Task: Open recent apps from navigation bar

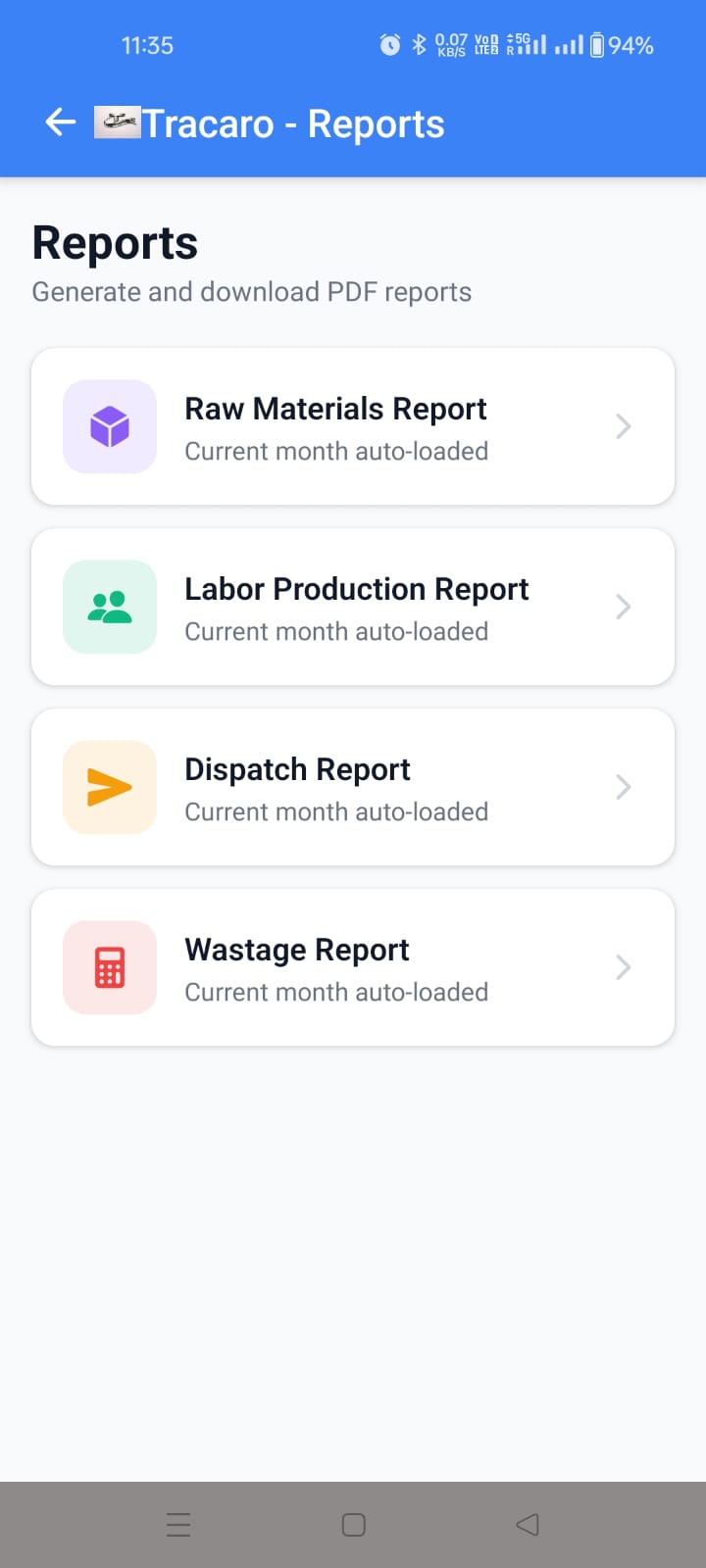Action: point(178,1525)
